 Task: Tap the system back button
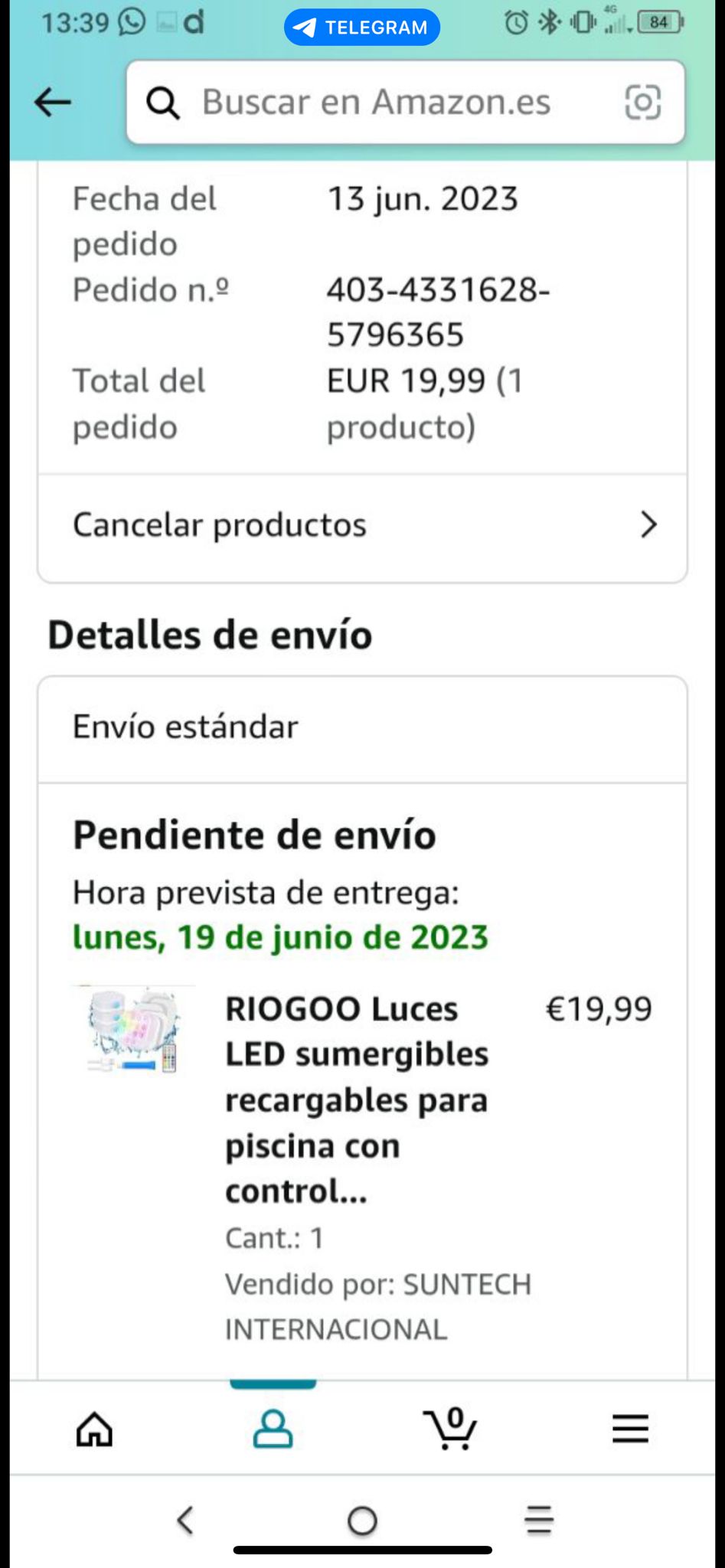tap(185, 1521)
